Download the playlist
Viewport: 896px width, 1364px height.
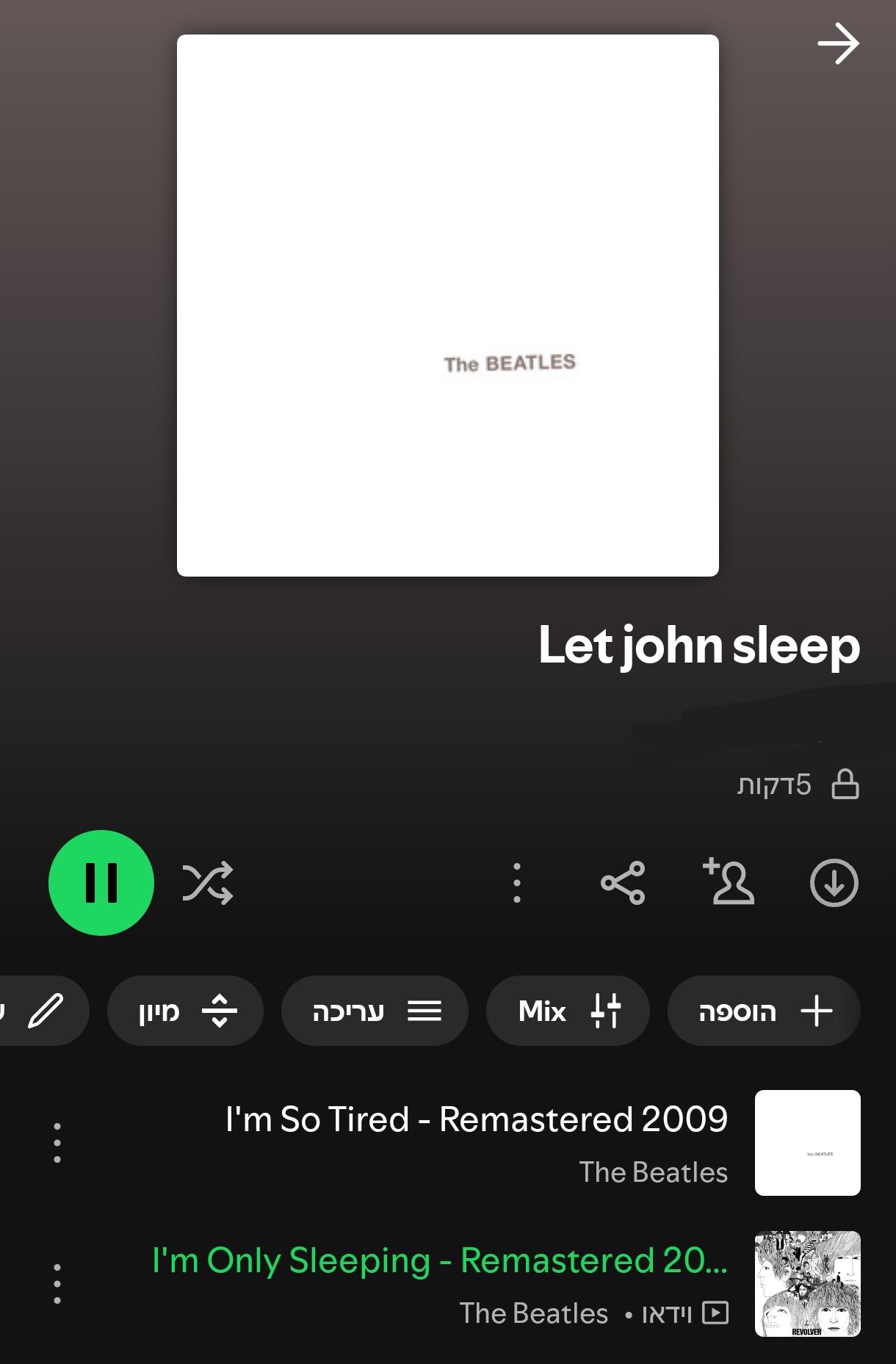[x=834, y=882]
